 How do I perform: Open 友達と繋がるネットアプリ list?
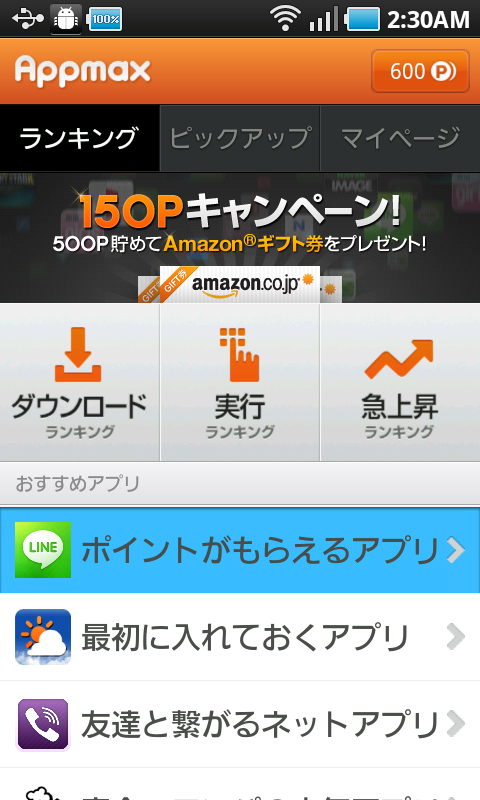tap(240, 724)
